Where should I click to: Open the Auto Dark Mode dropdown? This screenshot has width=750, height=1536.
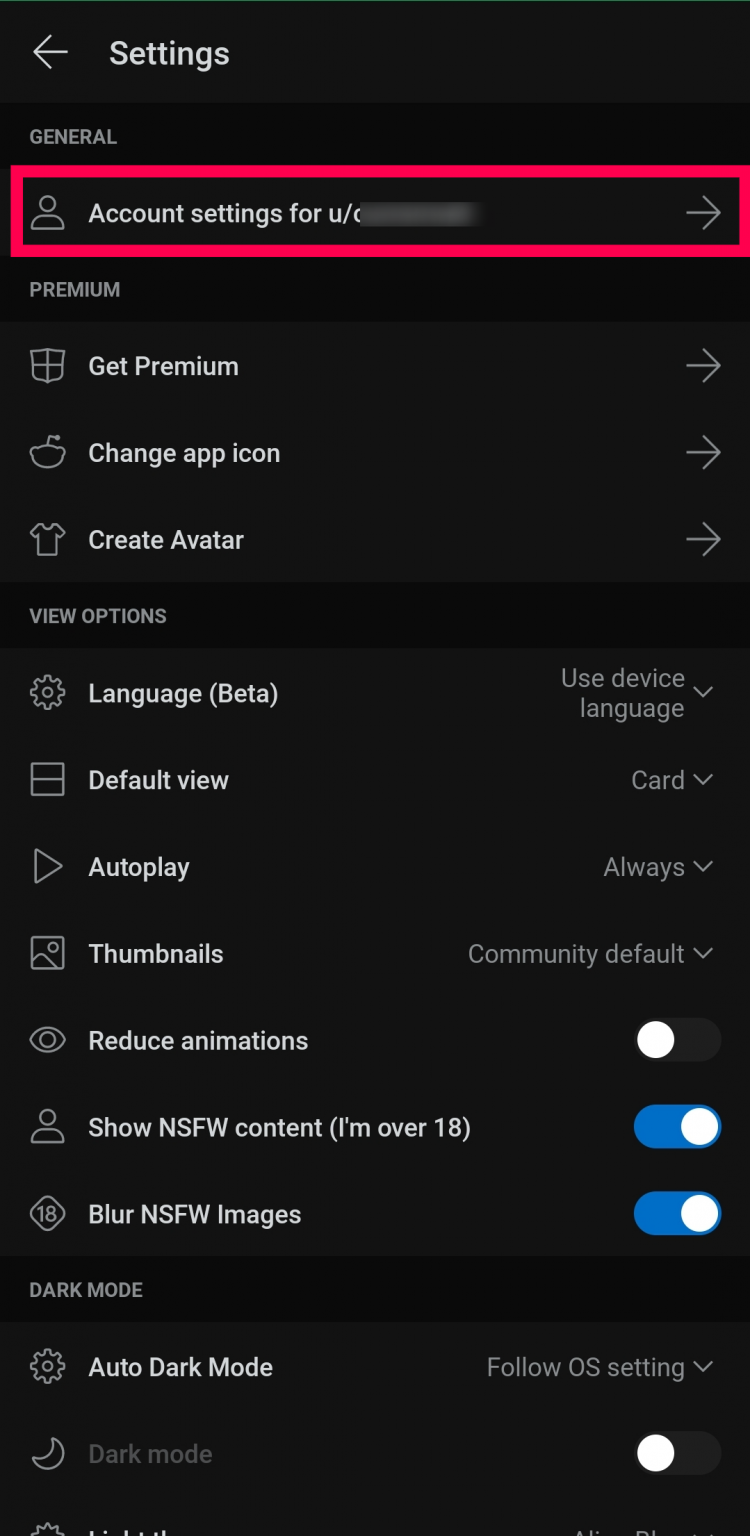click(x=599, y=1366)
